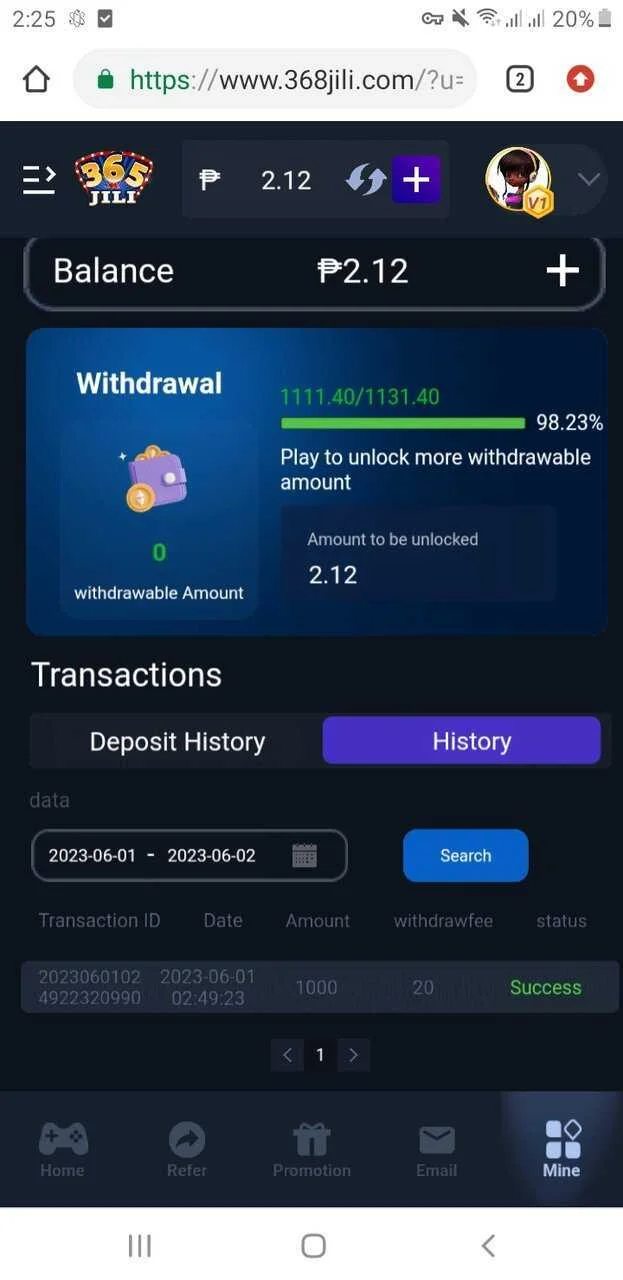Tap the browser address bar

(275, 79)
